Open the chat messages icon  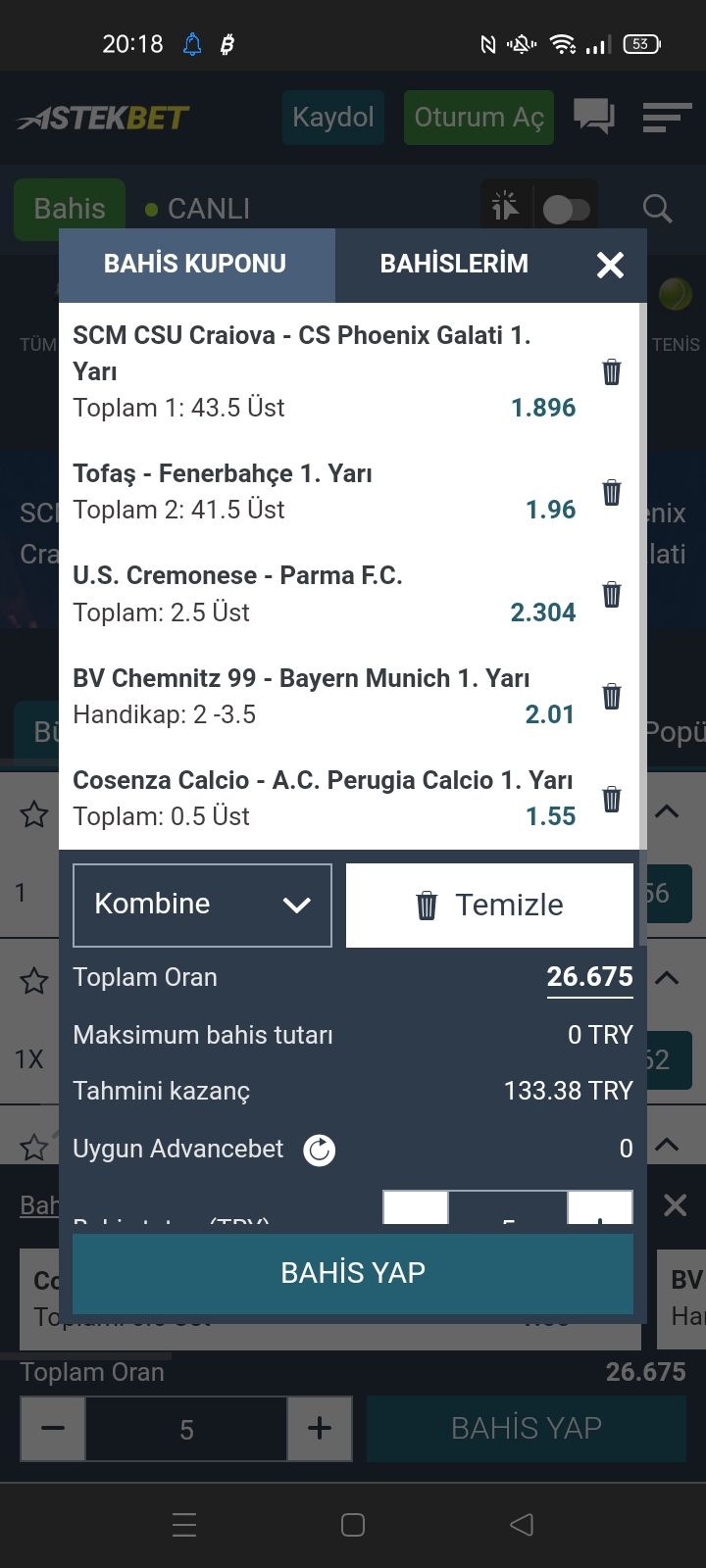coord(594,118)
